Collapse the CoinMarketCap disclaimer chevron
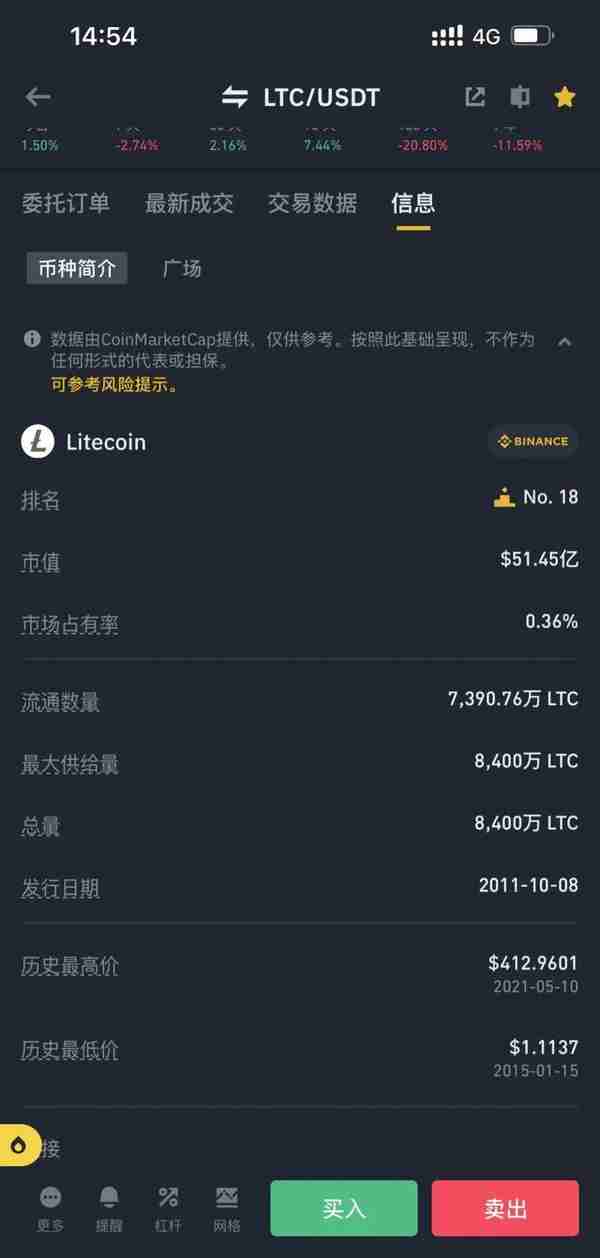The height and width of the screenshot is (1258, 600). point(565,342)
